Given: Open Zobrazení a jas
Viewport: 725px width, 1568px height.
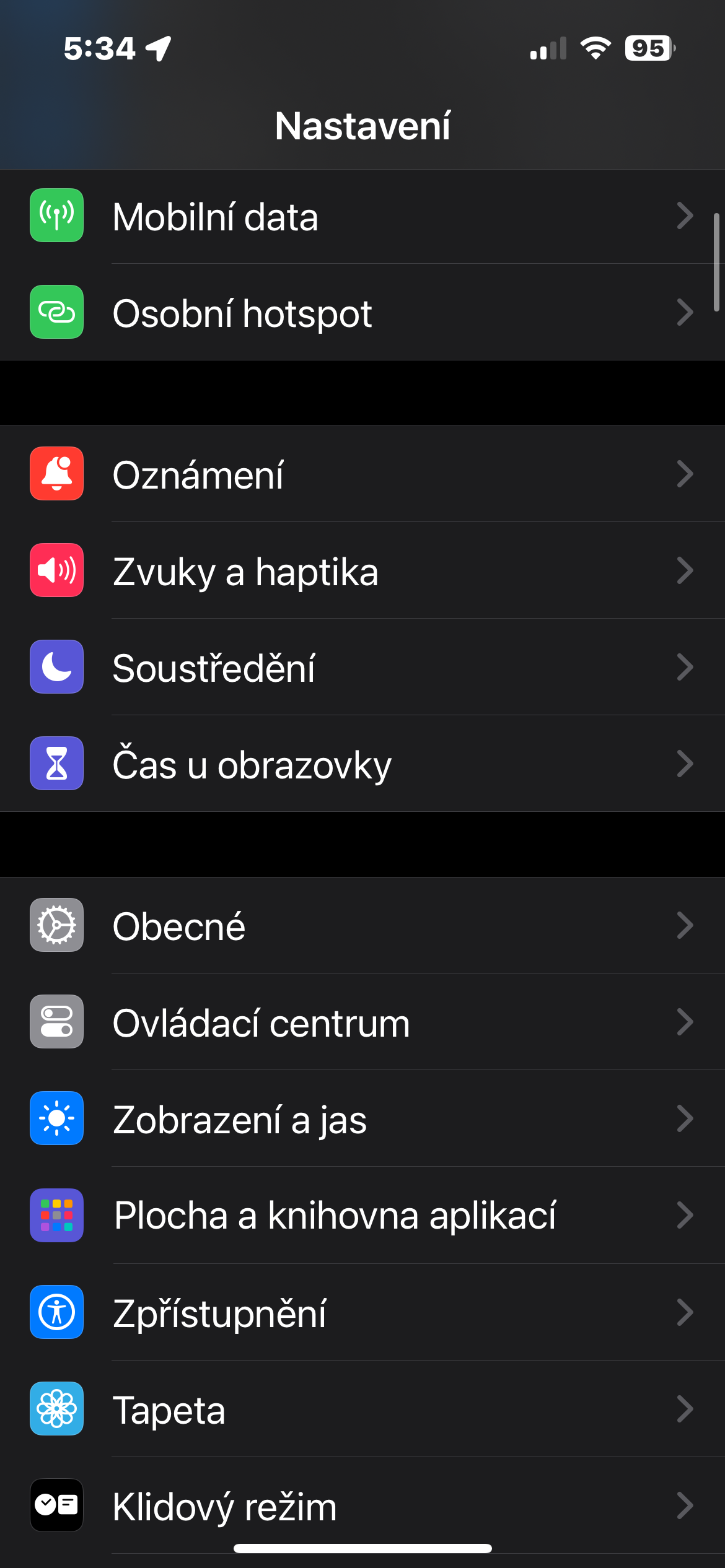Looking at the screenshot, I should pyautogui.click(x=362, y=1119).
